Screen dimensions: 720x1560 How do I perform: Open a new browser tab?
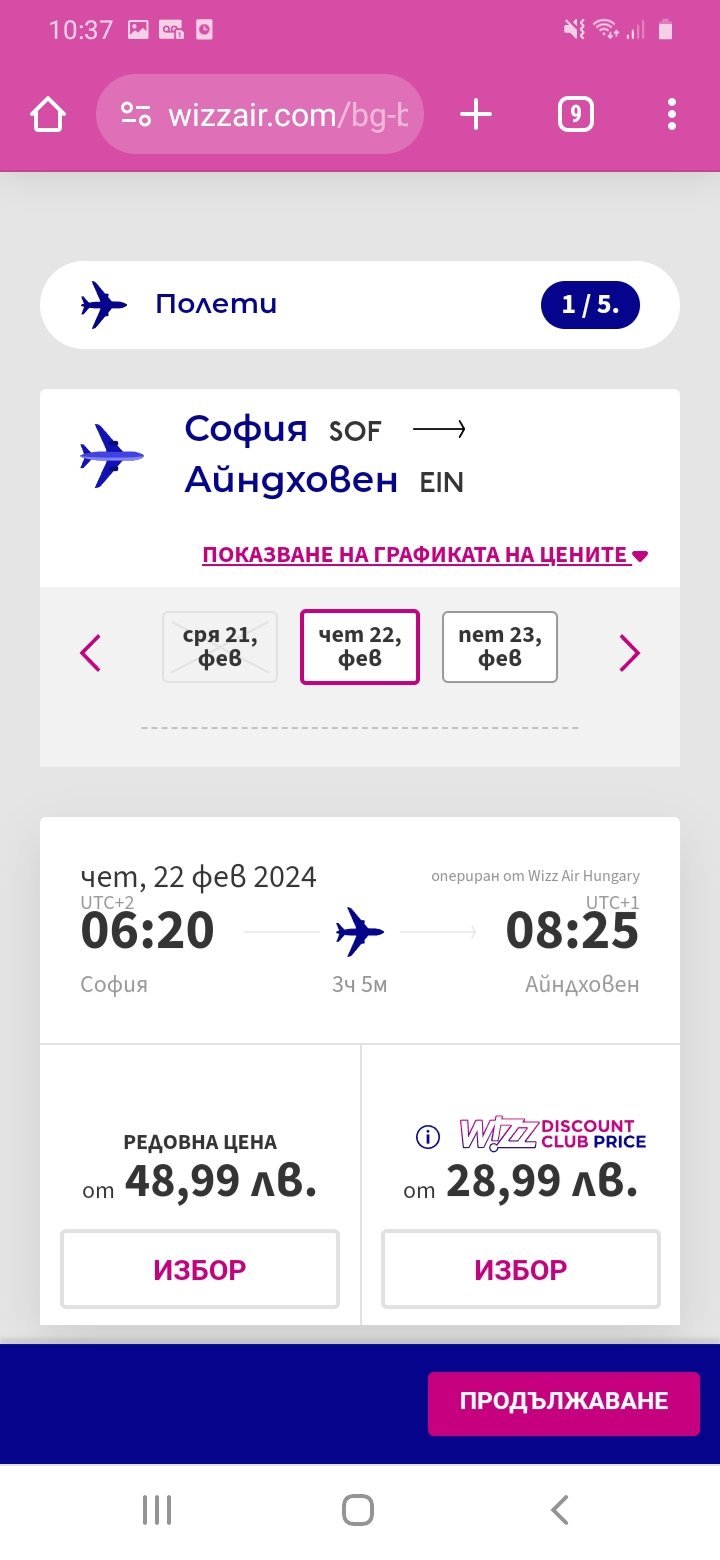(x=476, y=115)
